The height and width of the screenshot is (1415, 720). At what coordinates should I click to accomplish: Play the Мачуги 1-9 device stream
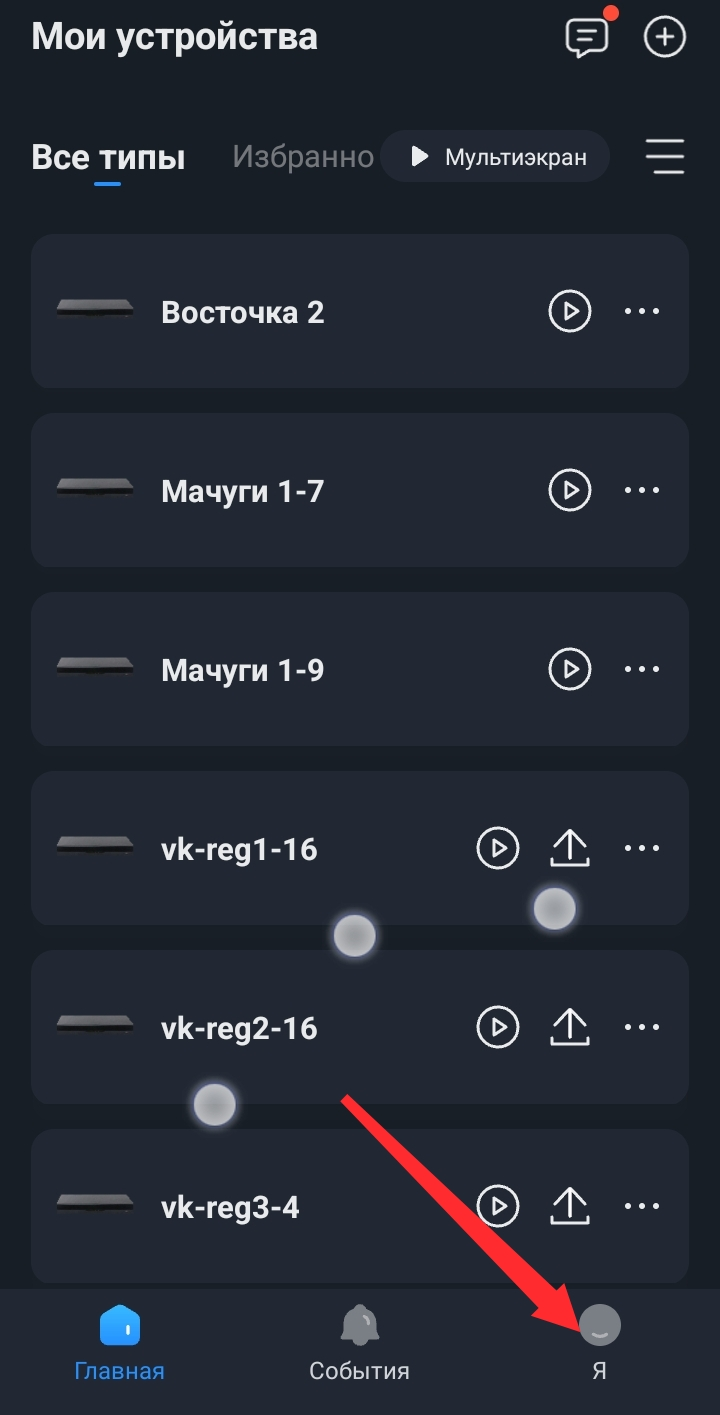pos(568,669)
